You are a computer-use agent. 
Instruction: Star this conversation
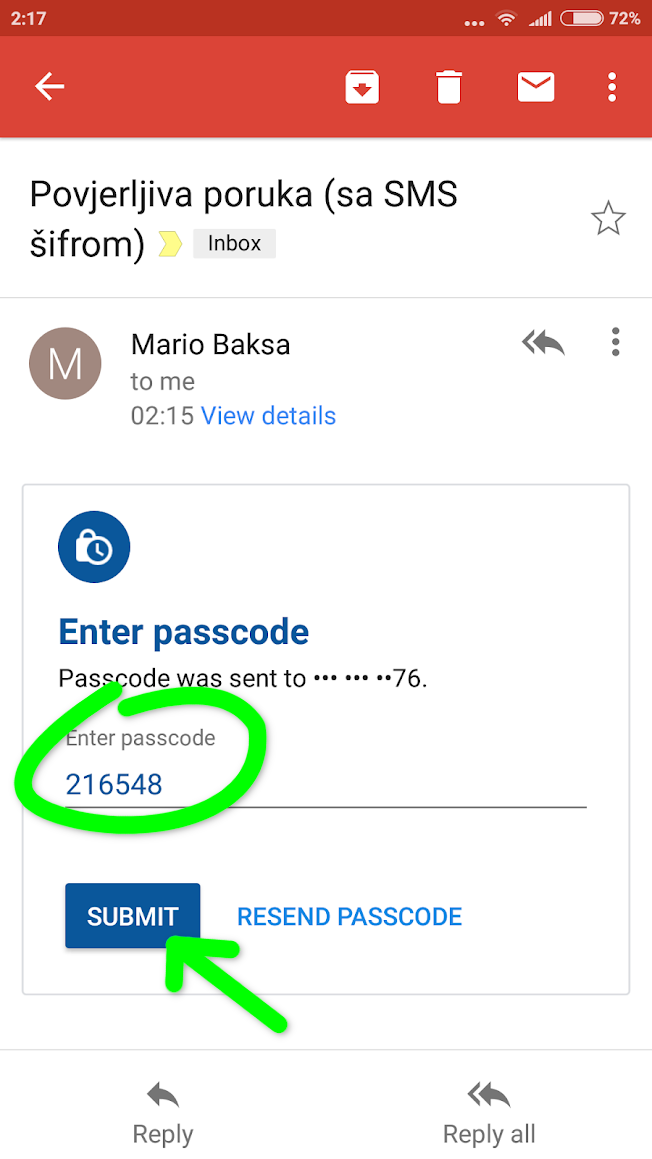pyautogui.click(x=608, y=219)
